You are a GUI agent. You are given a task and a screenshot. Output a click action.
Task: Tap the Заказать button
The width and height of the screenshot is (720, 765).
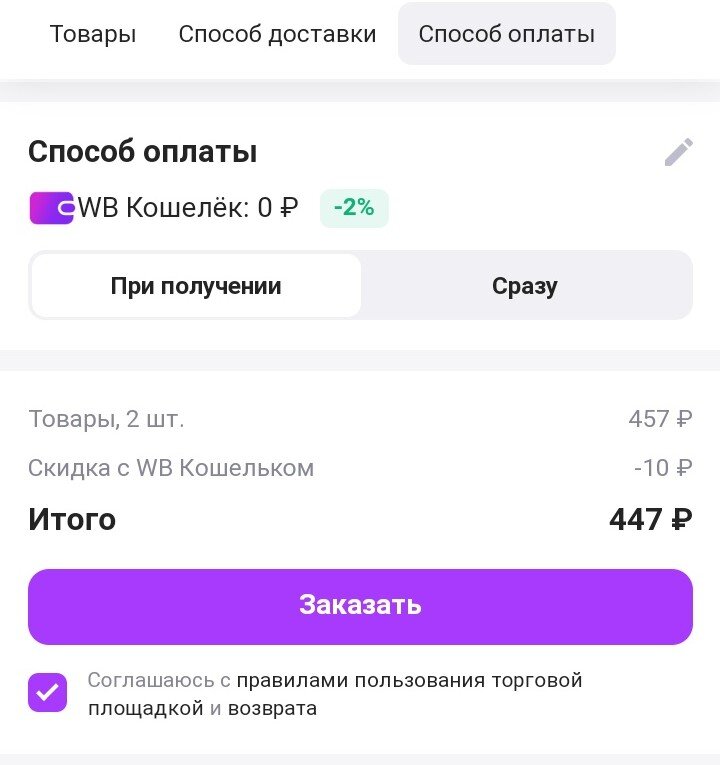tap(360, 606)
